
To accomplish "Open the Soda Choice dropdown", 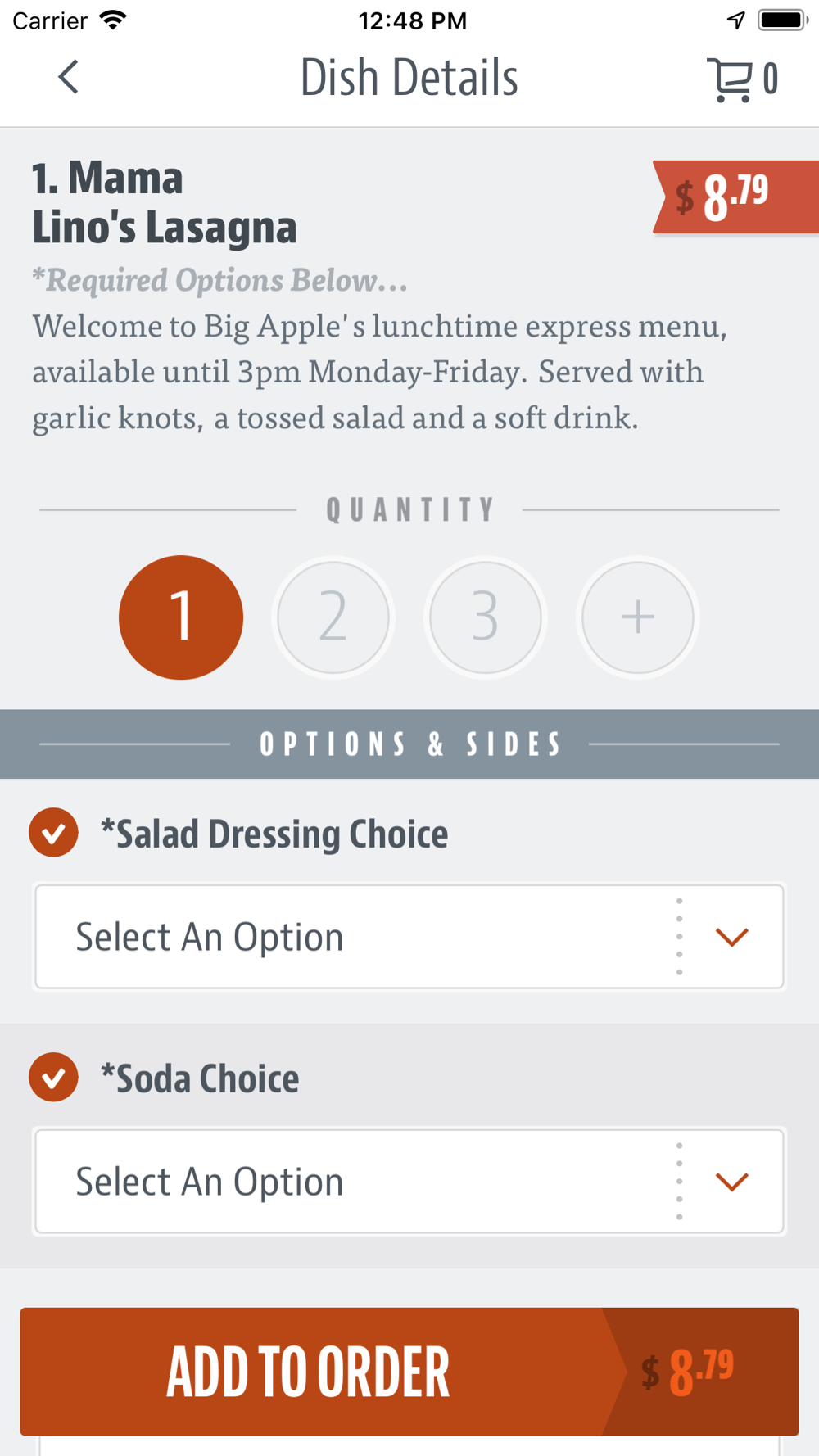I will (x=409, y=1182).
